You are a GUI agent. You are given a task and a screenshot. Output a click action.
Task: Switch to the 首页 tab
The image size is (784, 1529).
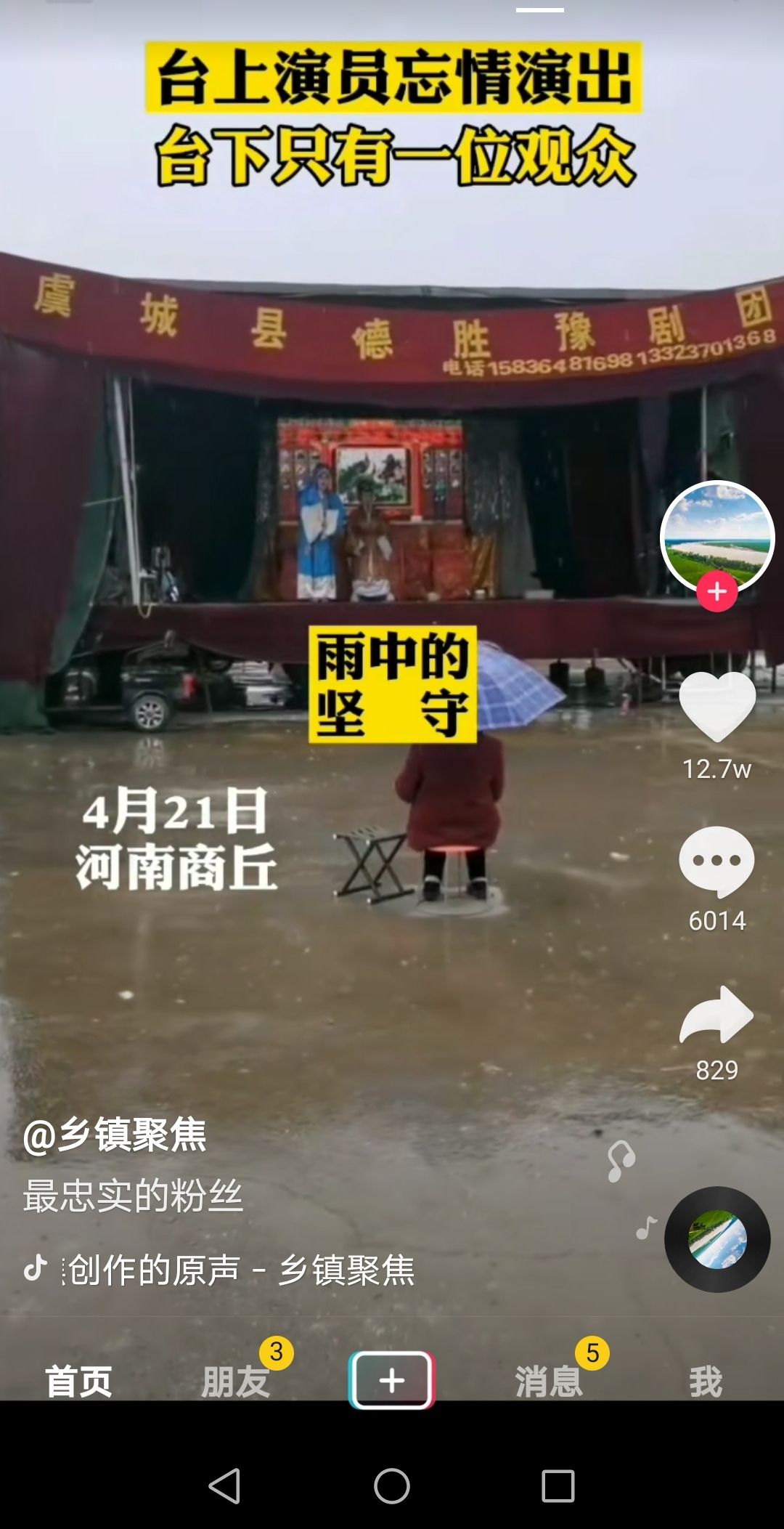pos(78,1381)
